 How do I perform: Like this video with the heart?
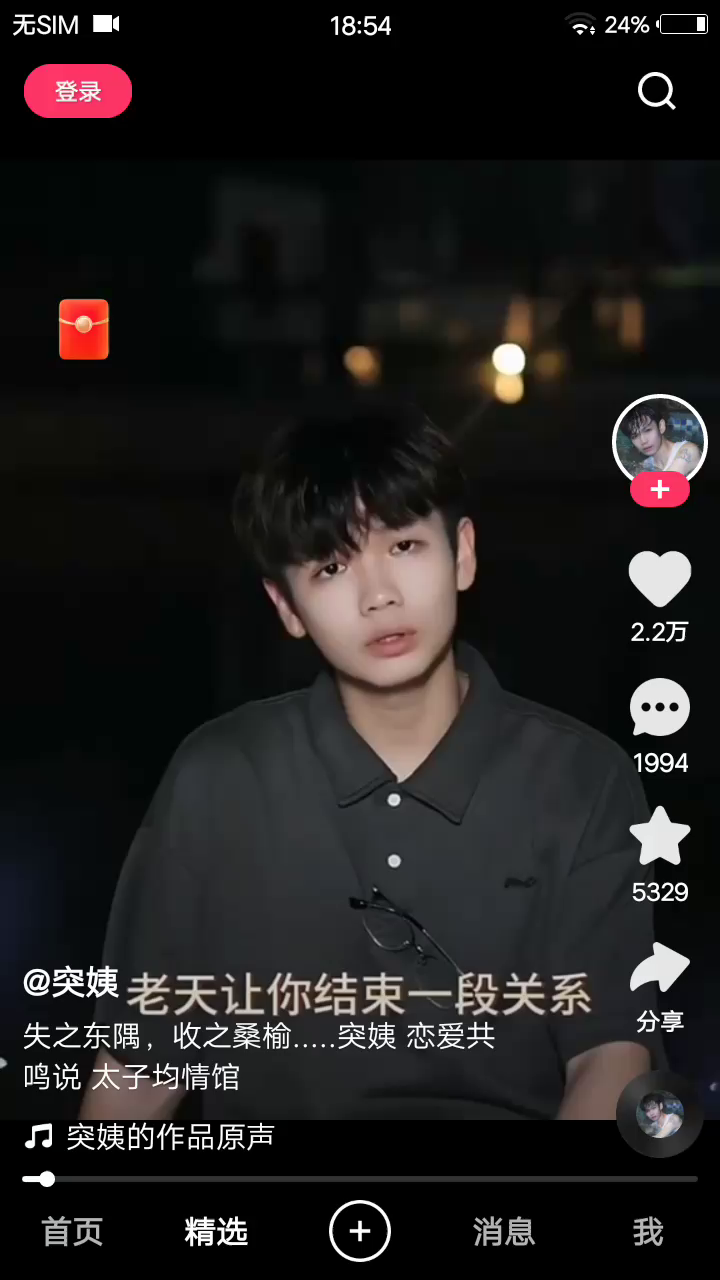[x=659, y=579]
